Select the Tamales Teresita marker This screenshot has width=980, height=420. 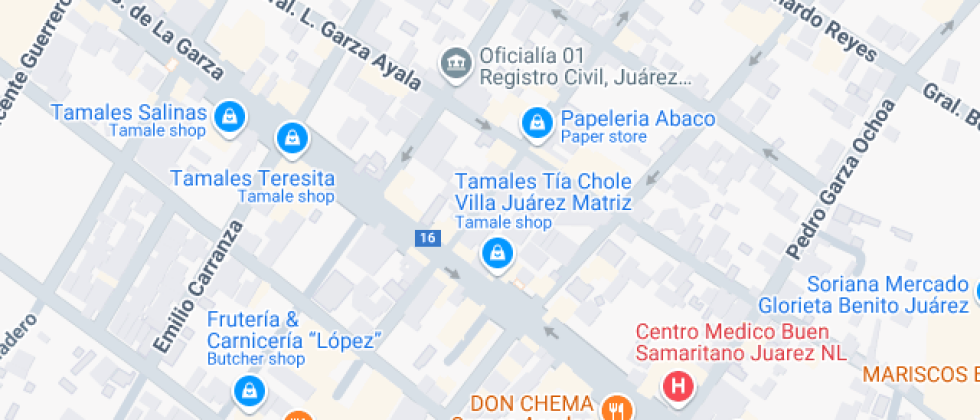point(292,139)
